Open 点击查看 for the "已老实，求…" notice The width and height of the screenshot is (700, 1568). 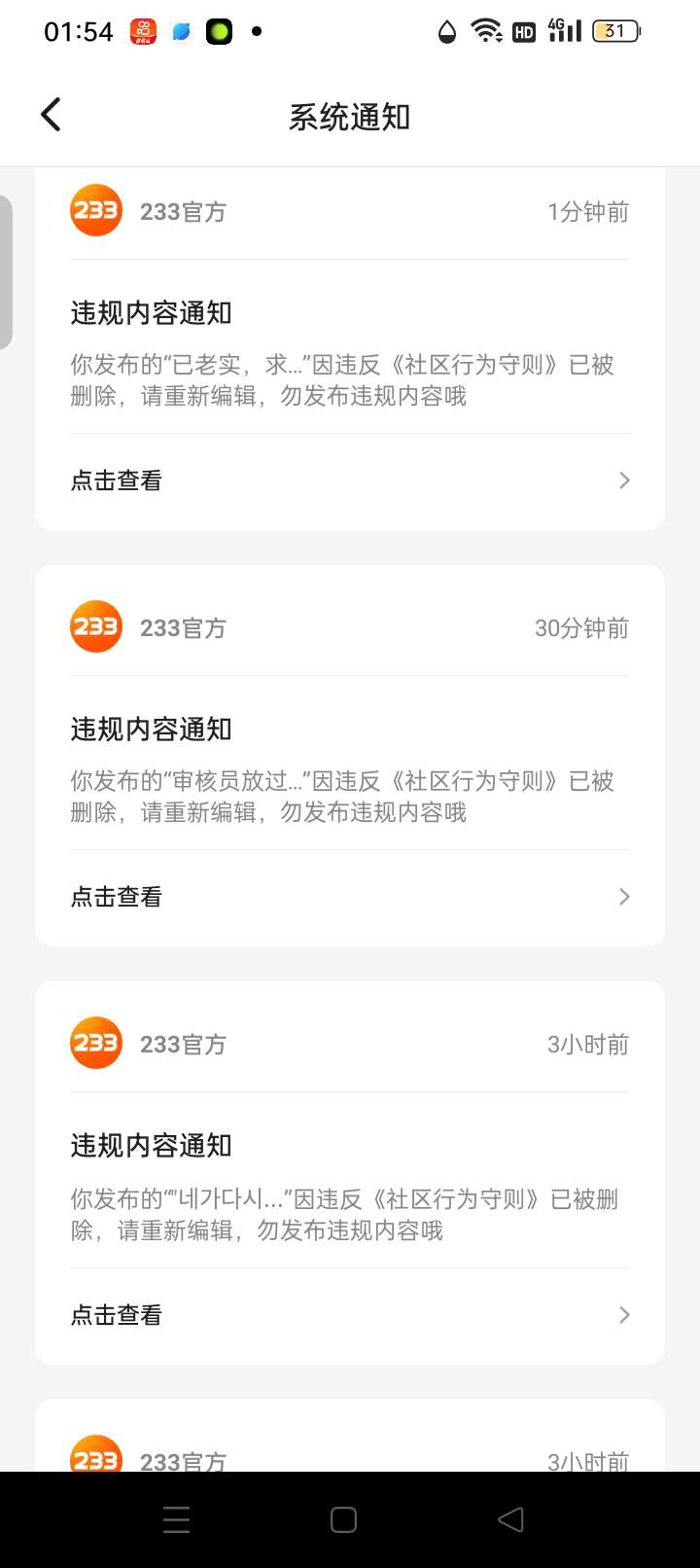pos(350,481)
